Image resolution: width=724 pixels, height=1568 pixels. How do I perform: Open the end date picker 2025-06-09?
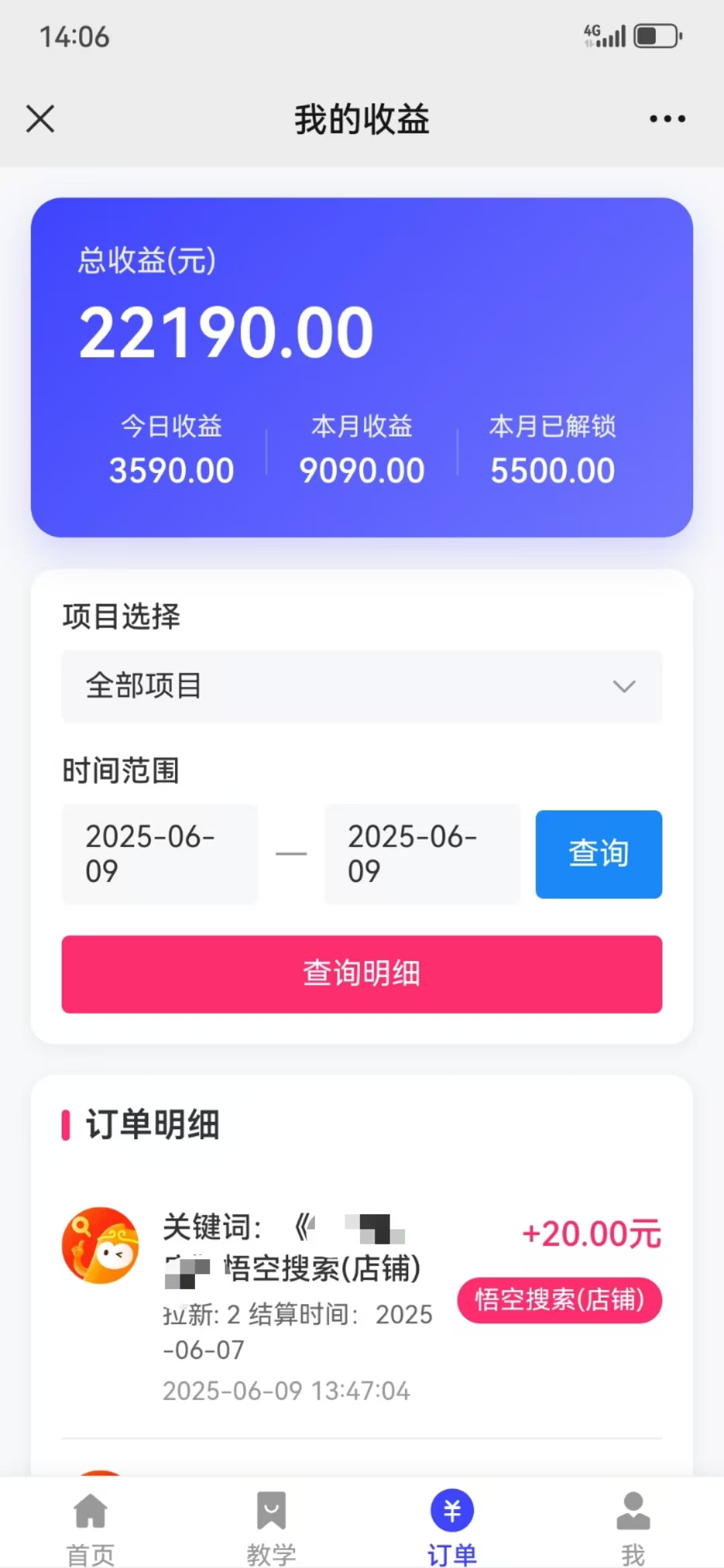[422, 854]
